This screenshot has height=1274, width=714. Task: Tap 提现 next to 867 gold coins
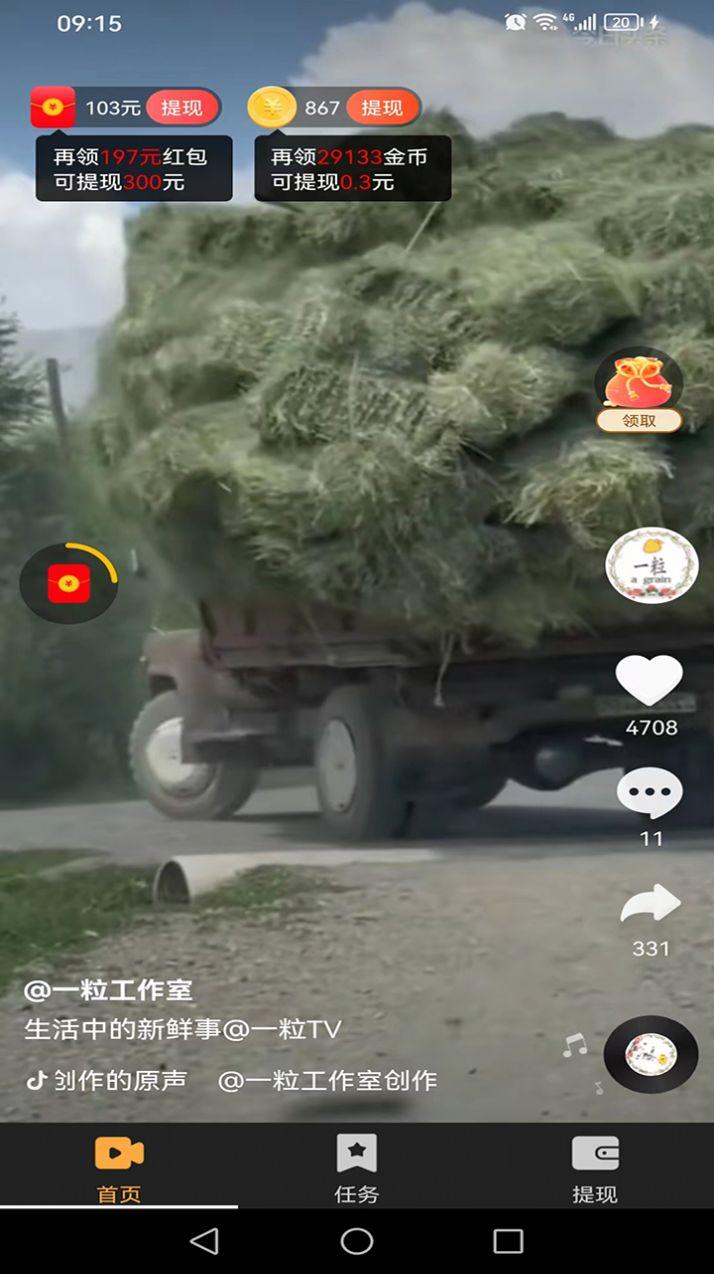click(382, 108)
